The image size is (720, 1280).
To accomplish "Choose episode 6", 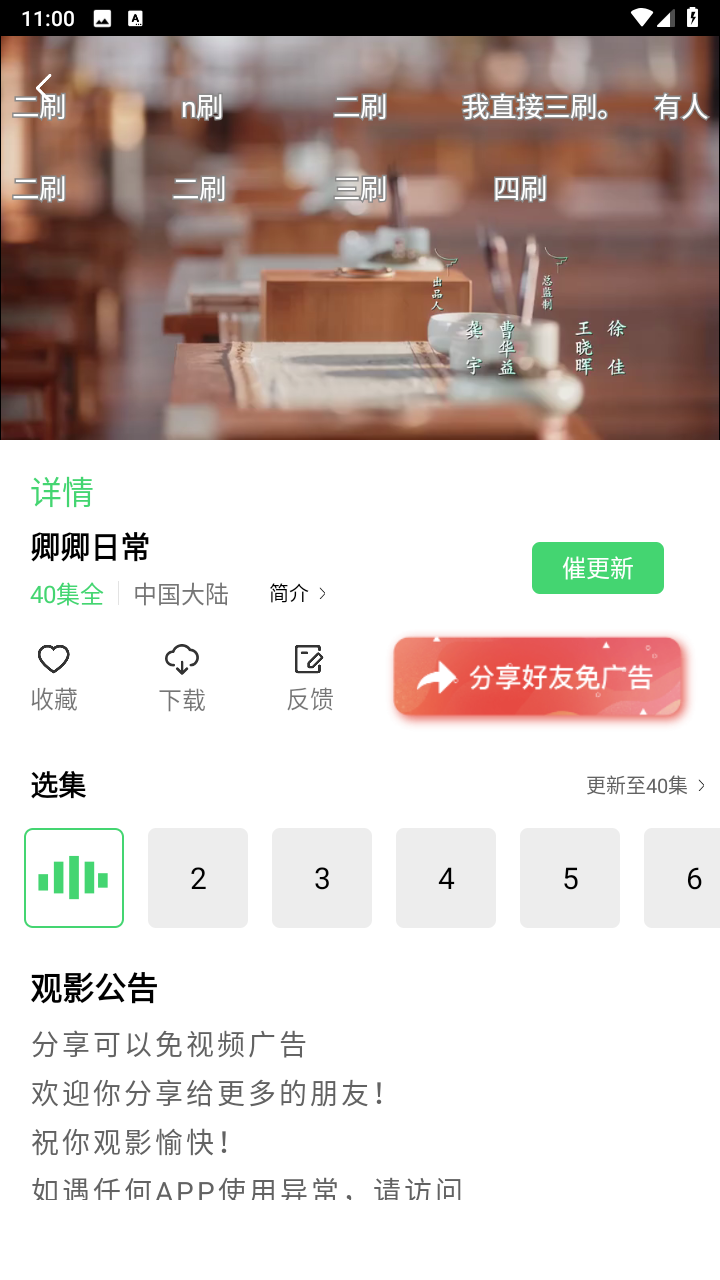I will (x=682, y=878).
